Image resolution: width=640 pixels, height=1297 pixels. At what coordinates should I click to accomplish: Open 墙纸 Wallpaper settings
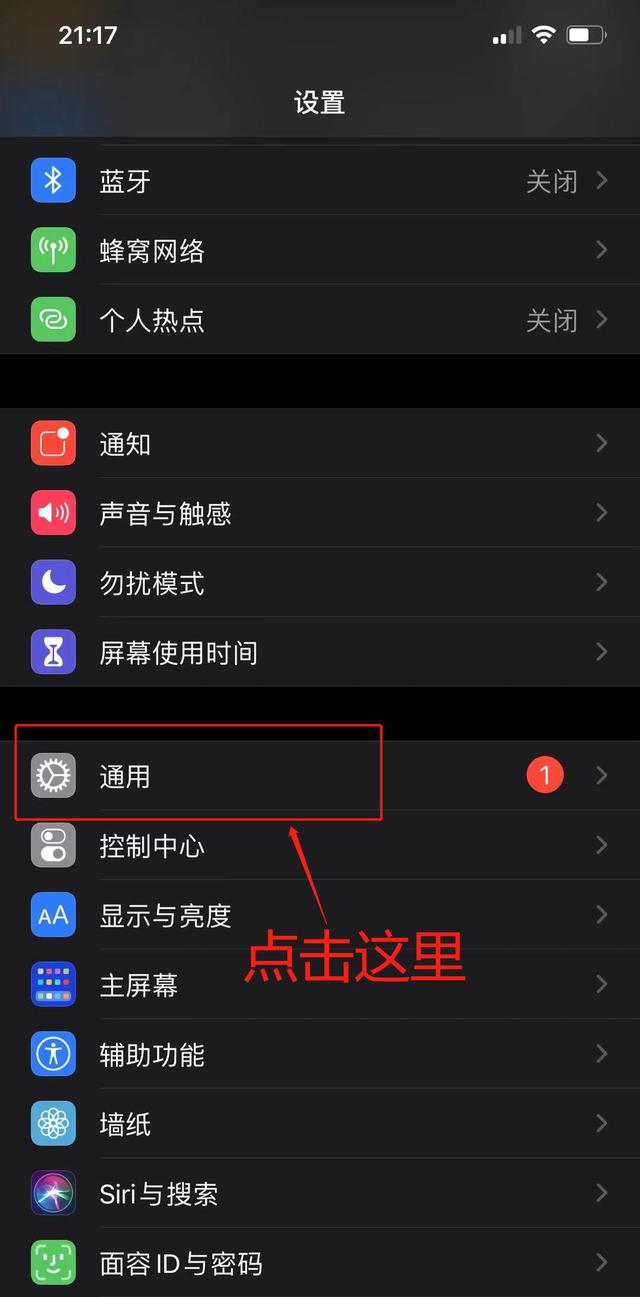320,1123
